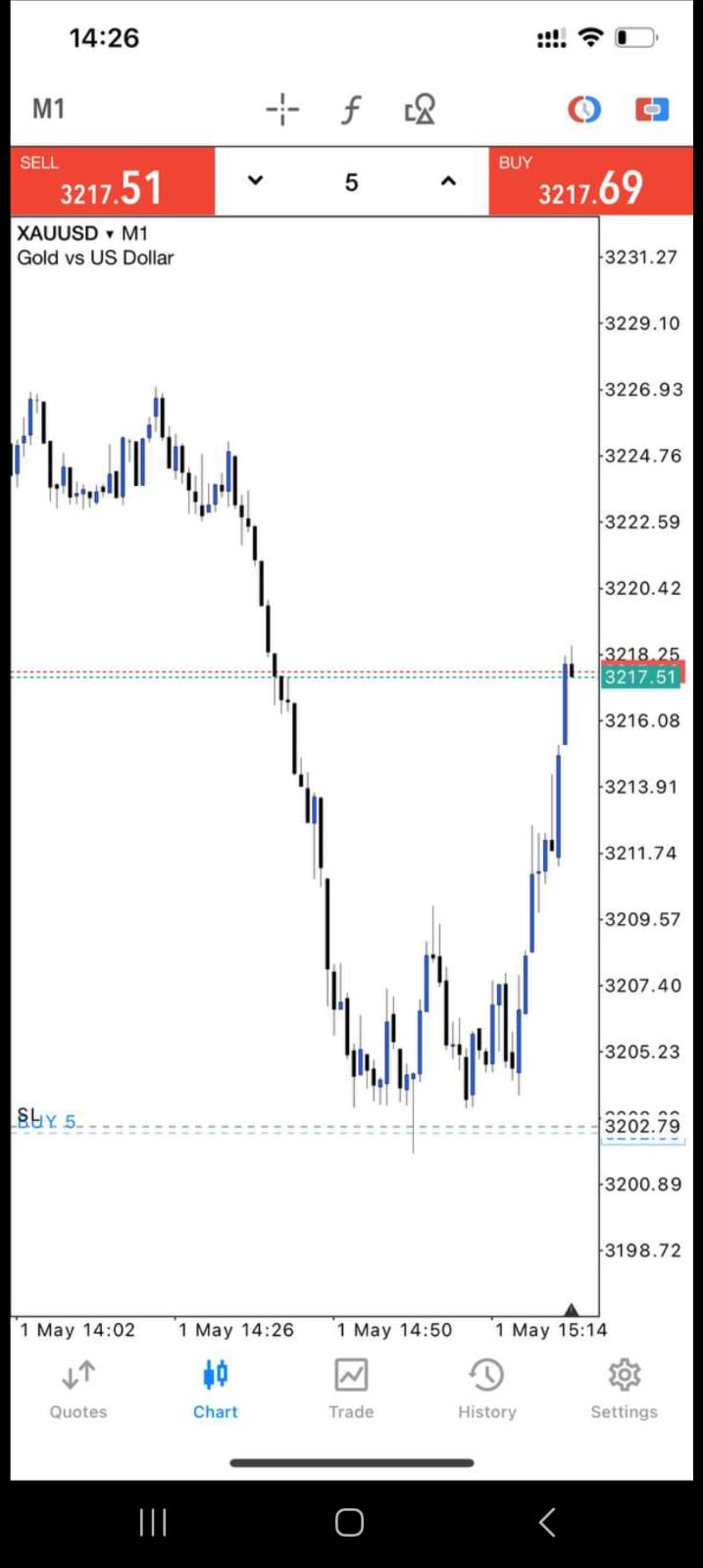Decrease the lot volume
Viewport: 703px width, 1568px height.
(x=255, y=181)
